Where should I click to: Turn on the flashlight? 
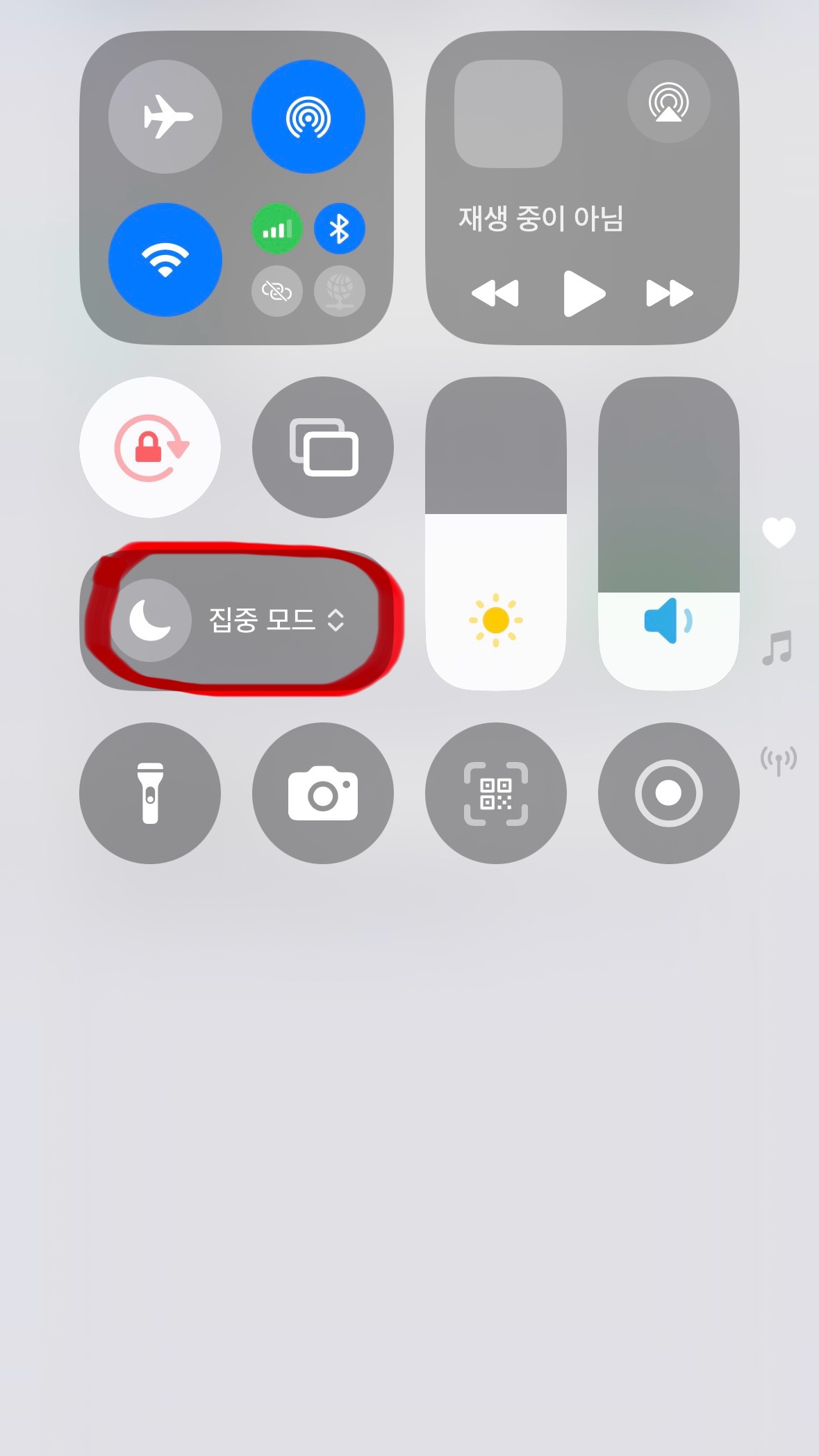coord(150,793)
